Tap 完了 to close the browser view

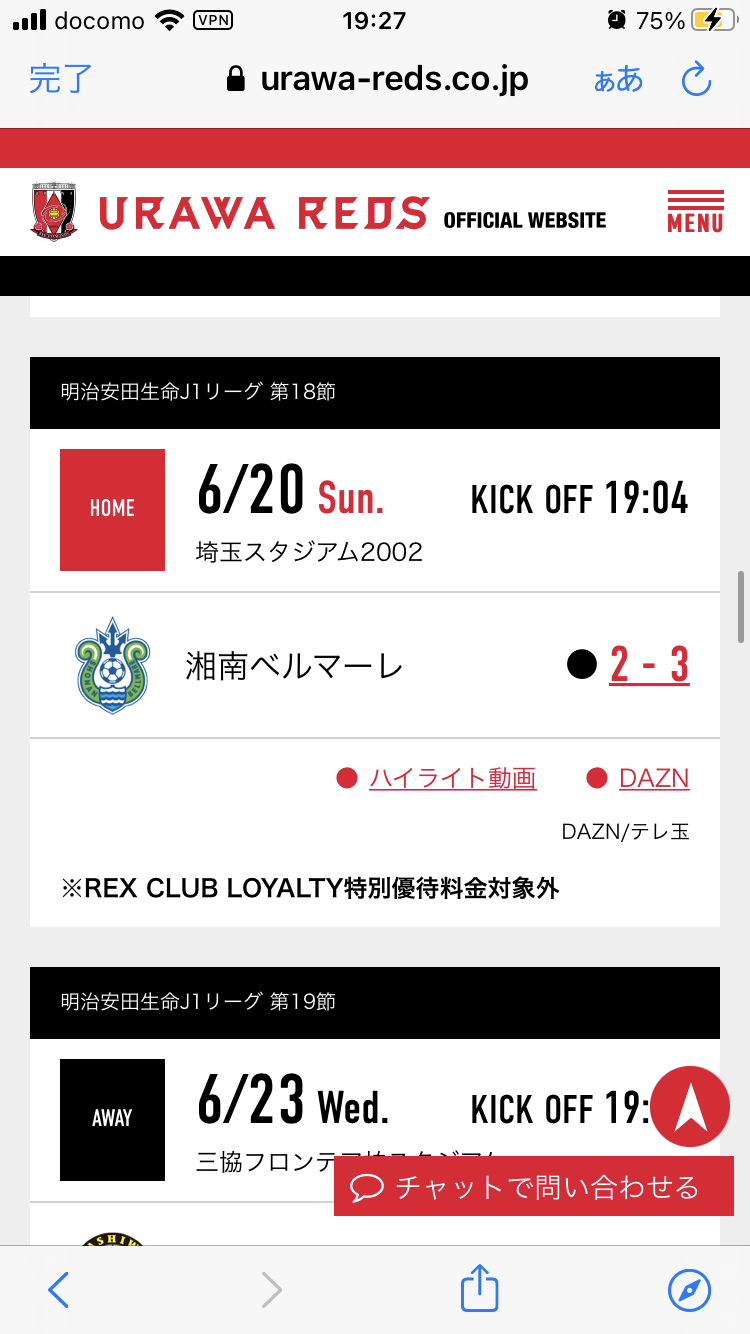click(x=60, y=79)
